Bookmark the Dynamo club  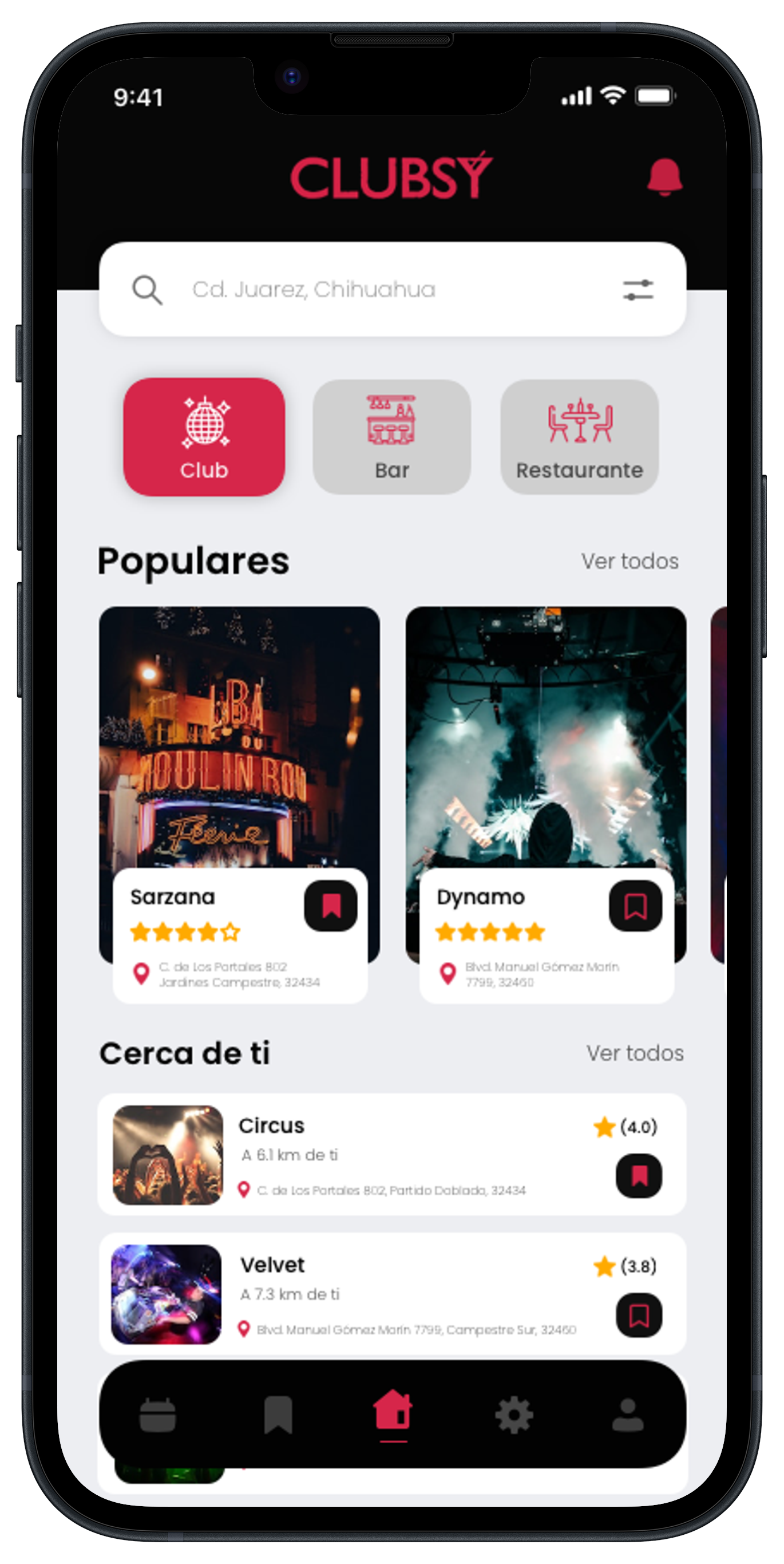[635, 906]
